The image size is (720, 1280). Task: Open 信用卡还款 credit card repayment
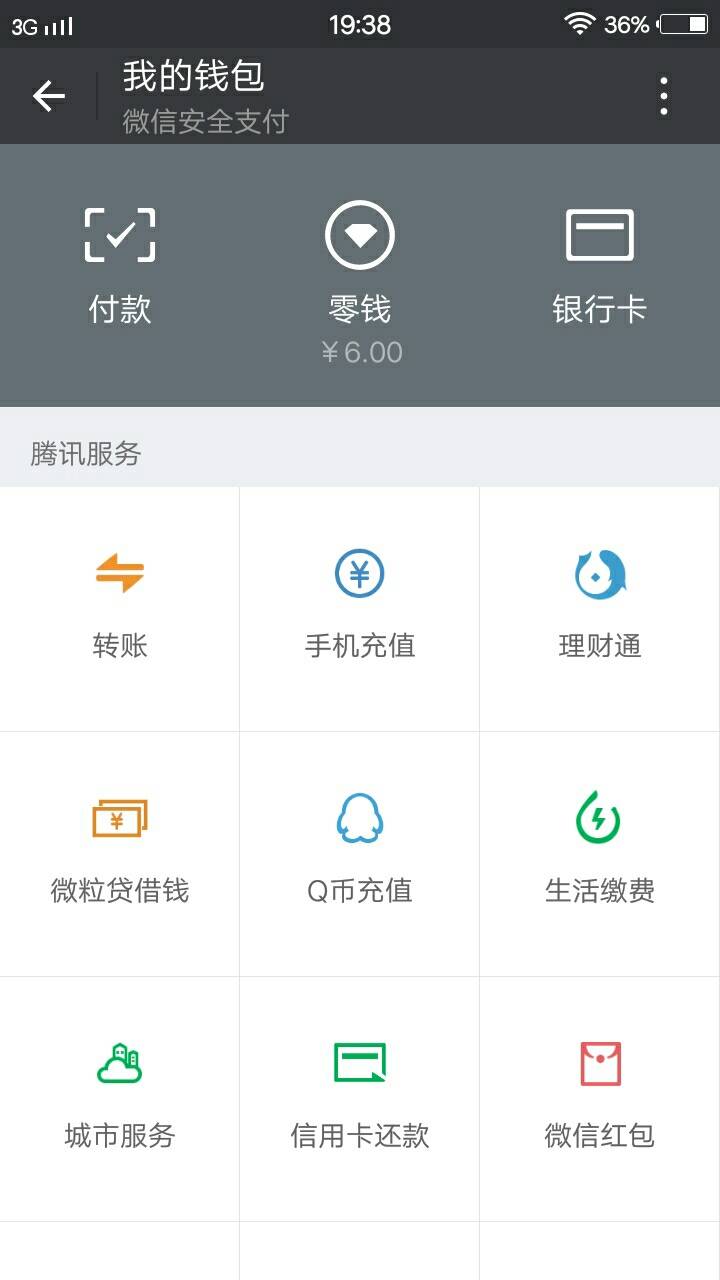(x=360, y=1098)
